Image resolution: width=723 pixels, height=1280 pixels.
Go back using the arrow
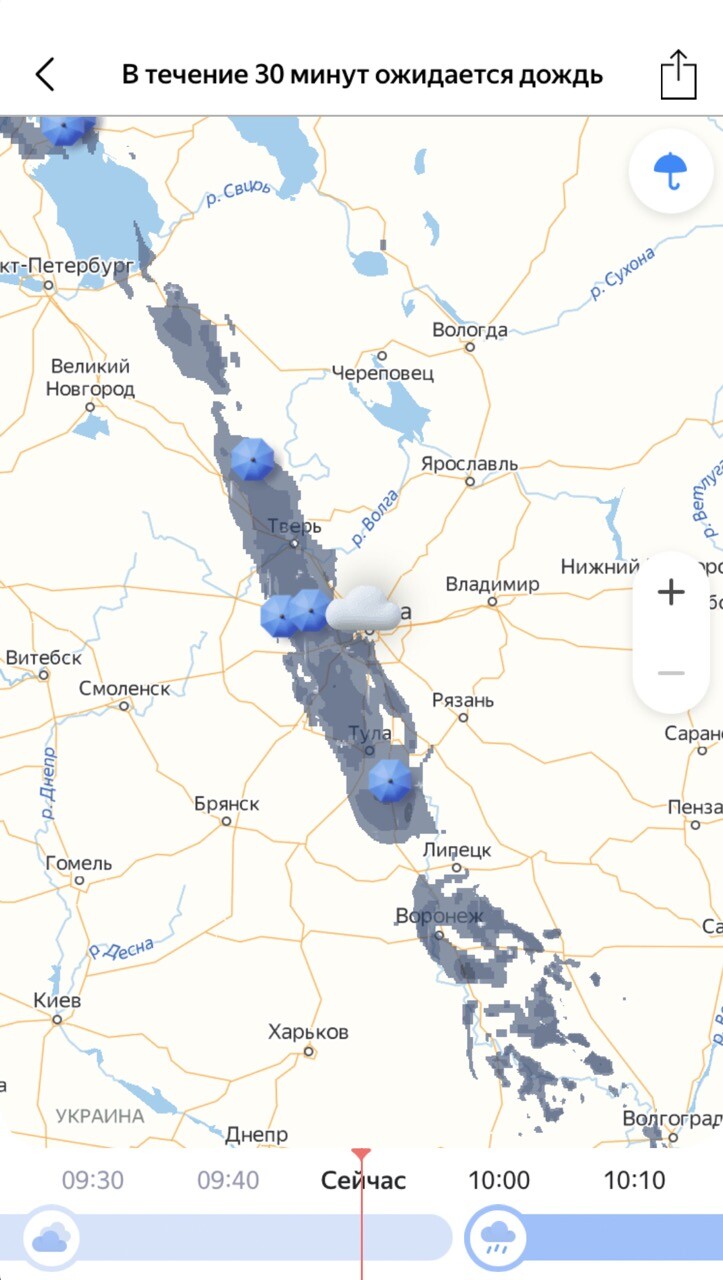pos(45,75)
